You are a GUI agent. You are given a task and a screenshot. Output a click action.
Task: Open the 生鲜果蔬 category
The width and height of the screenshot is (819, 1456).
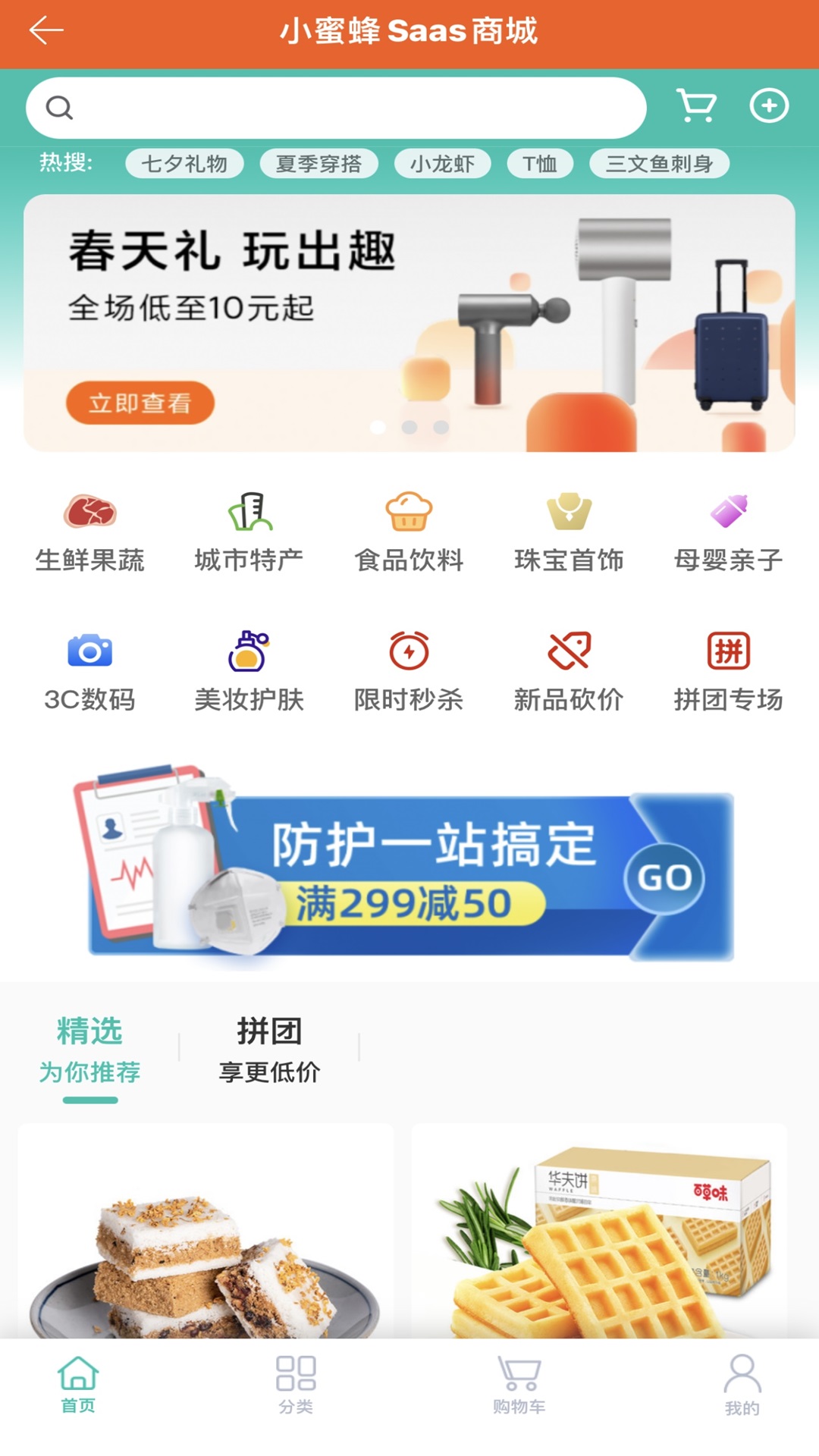(x=89, y=532)
